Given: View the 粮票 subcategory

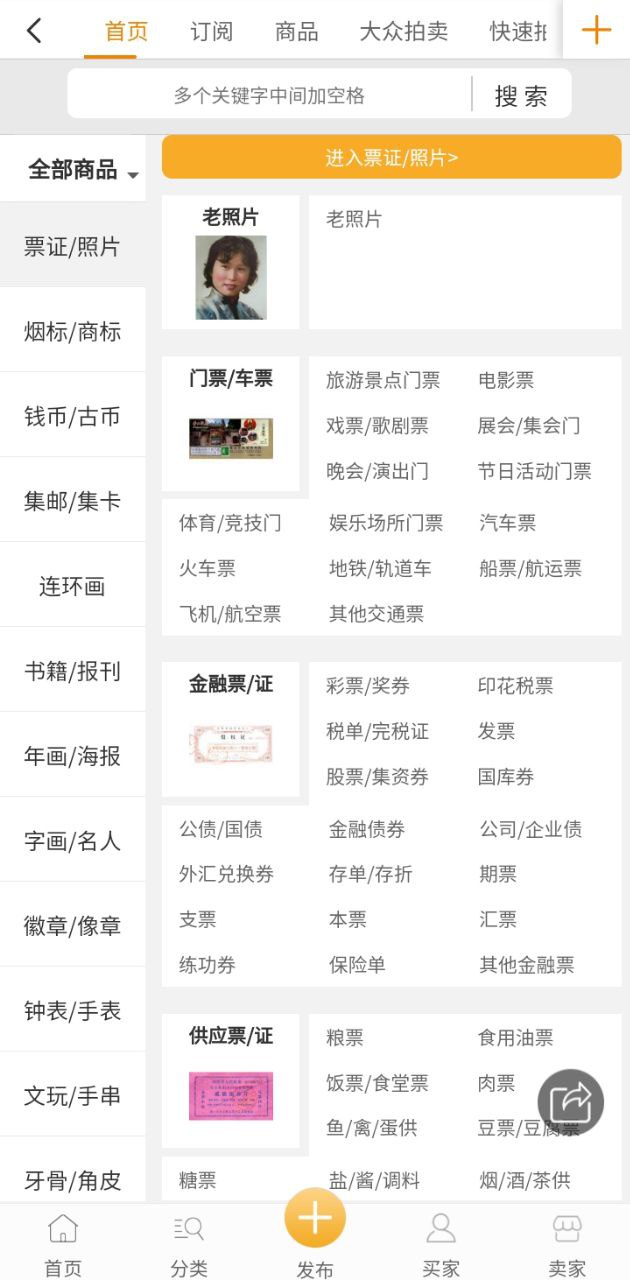Looking at the screenshot, I should pos(344,1038).
